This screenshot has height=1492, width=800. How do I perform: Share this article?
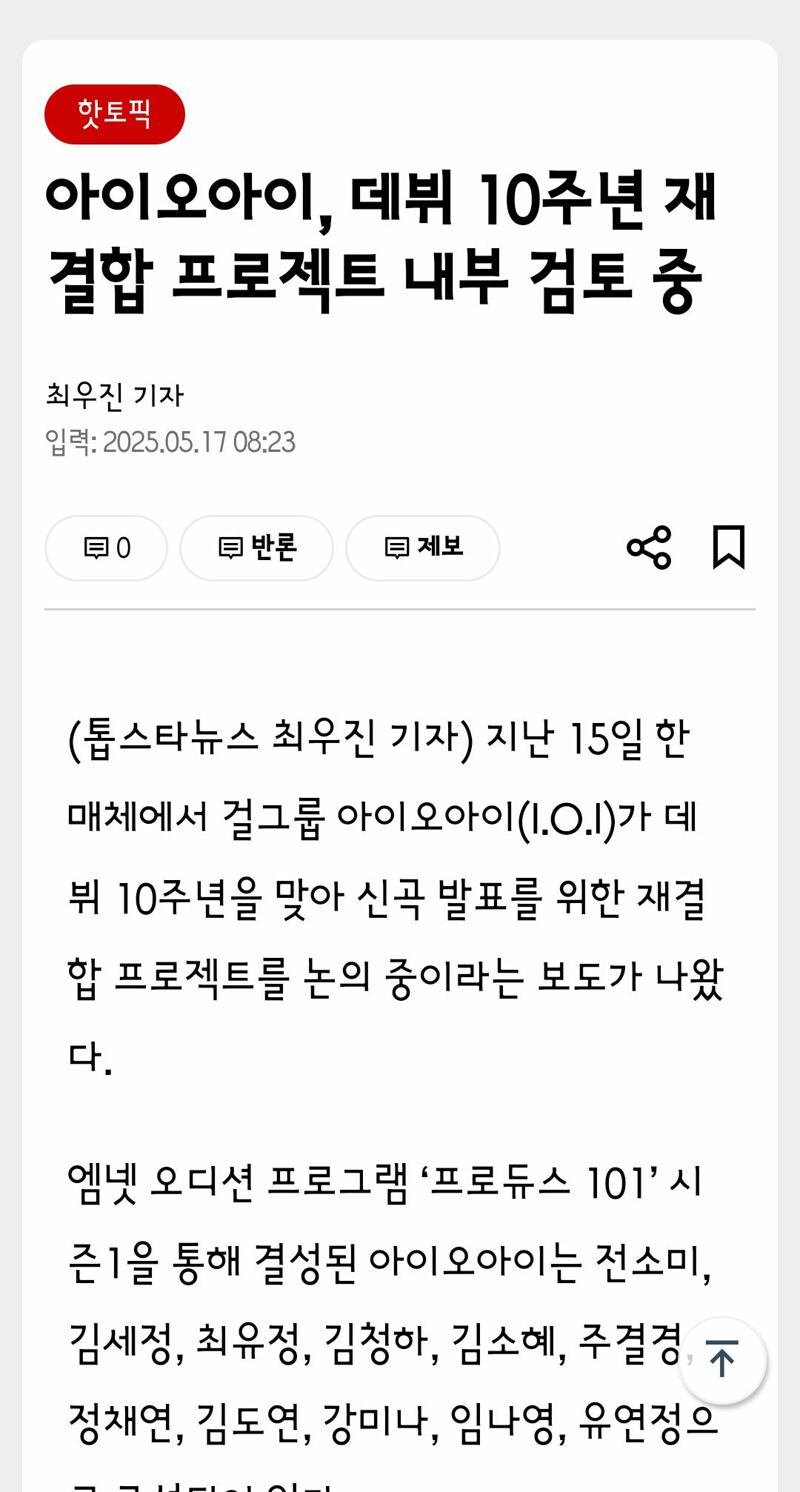[649, 548]
